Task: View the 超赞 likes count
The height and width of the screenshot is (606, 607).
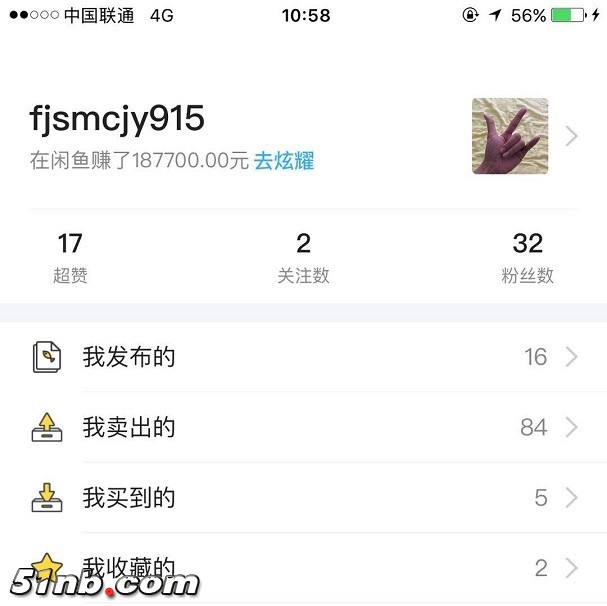Action: tap(70, 257)
